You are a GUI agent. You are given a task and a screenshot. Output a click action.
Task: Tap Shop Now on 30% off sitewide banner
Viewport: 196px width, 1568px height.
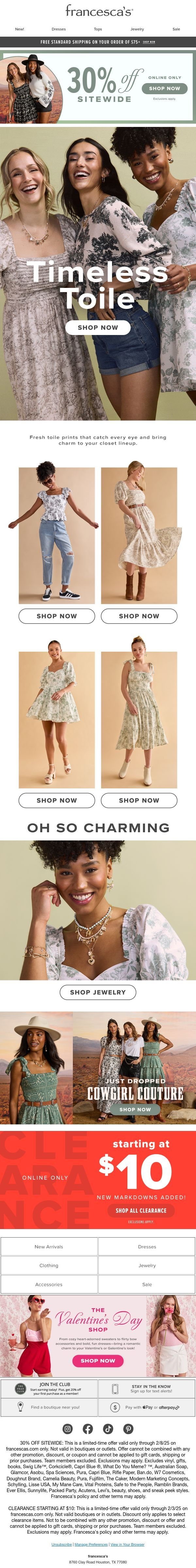coord(164,88)
